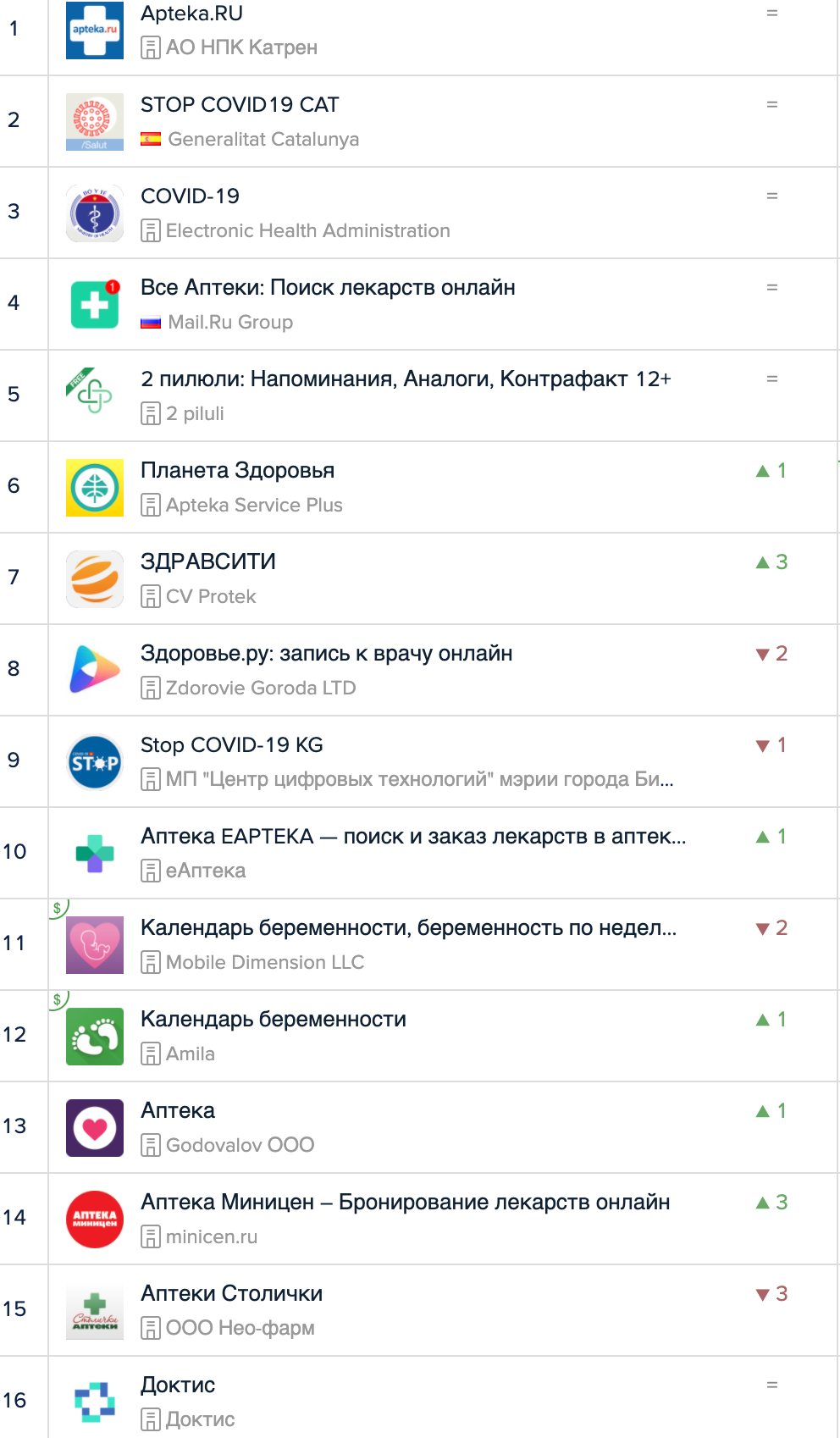Image resolution: width=840 pixels, height=1438 pixels.
Task: Open Календарь беременности by Amila
Action: pyautogui.click(x=273, y=1020)
